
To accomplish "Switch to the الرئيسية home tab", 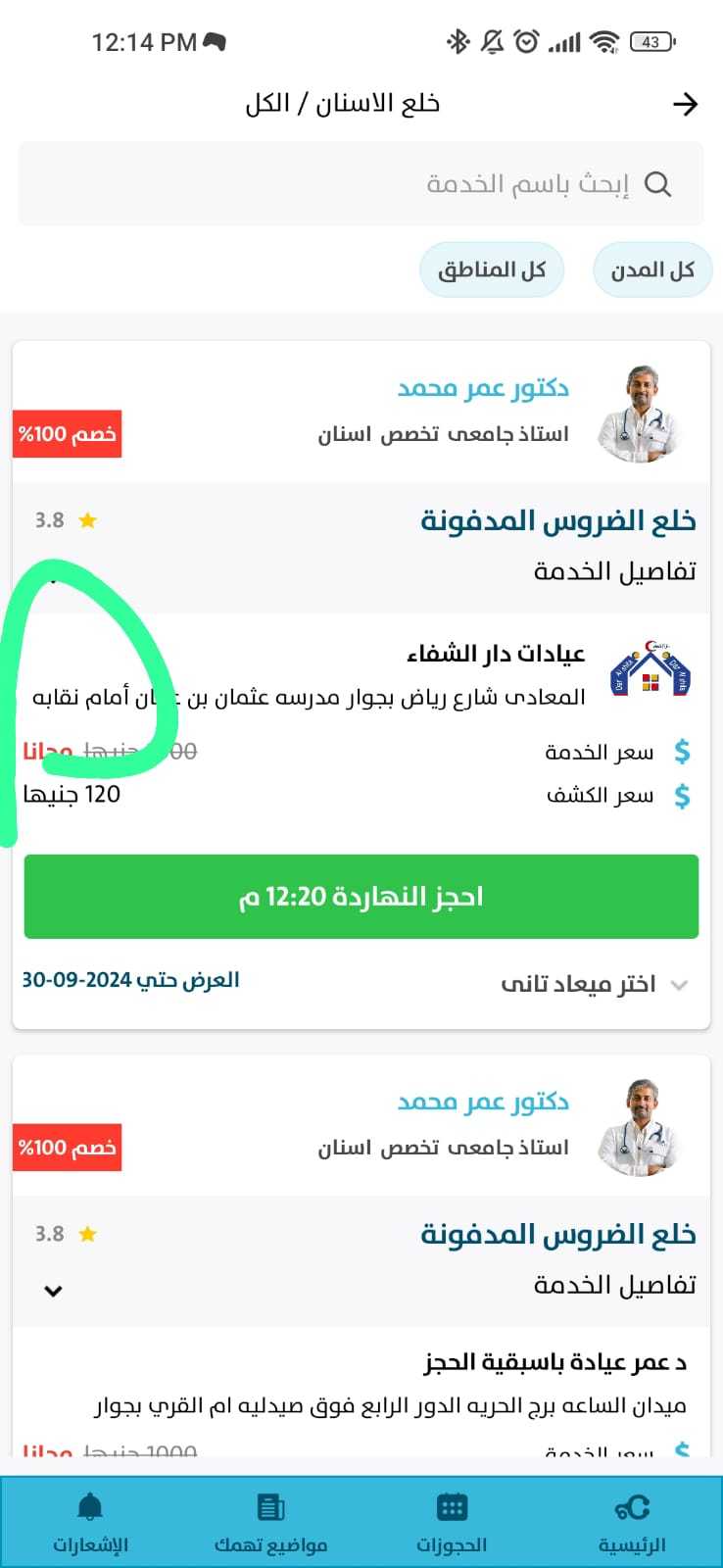I will [632, 1522].
